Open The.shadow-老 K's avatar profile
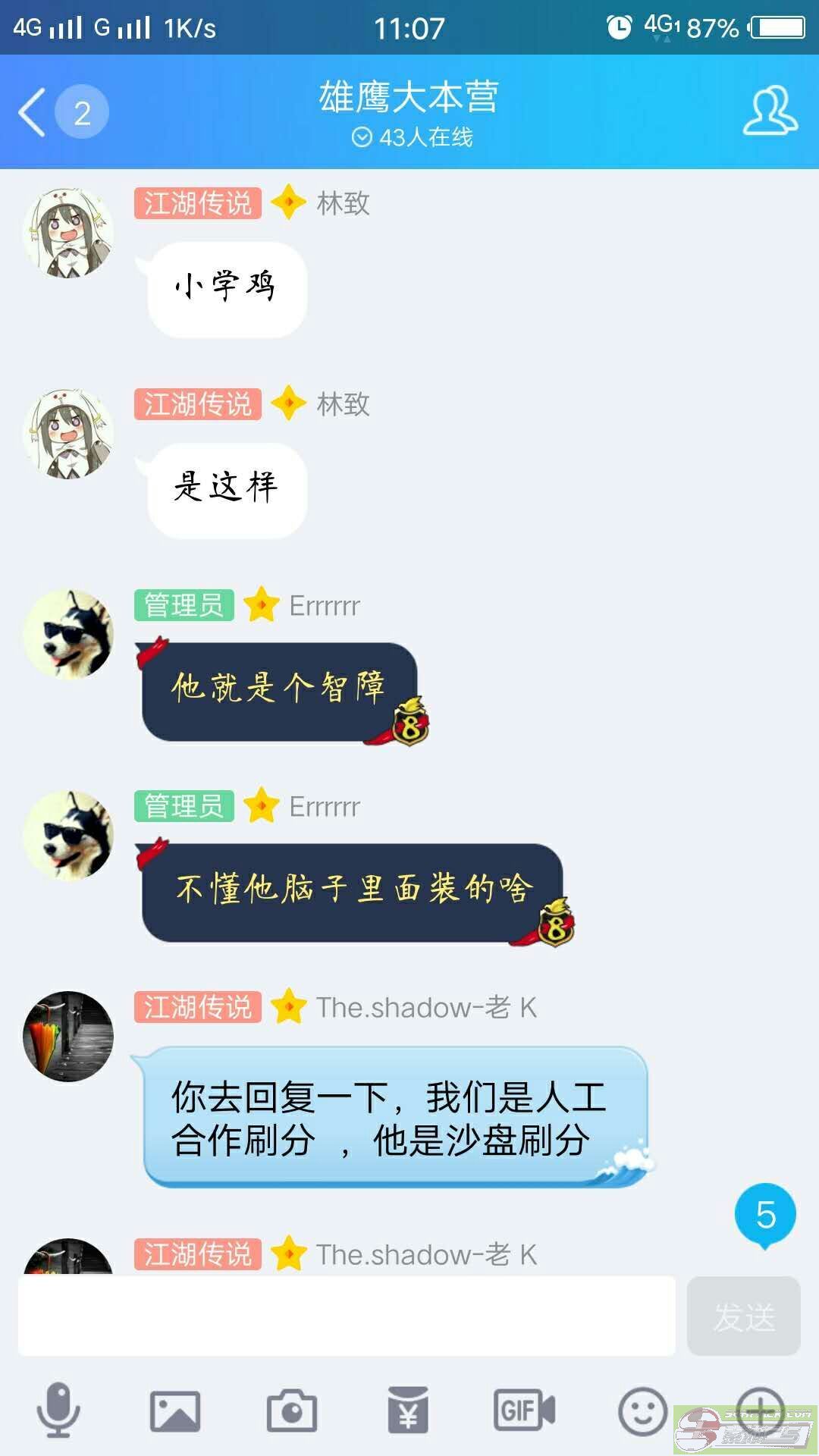 pyautogui.click(x=68, y=1036)
